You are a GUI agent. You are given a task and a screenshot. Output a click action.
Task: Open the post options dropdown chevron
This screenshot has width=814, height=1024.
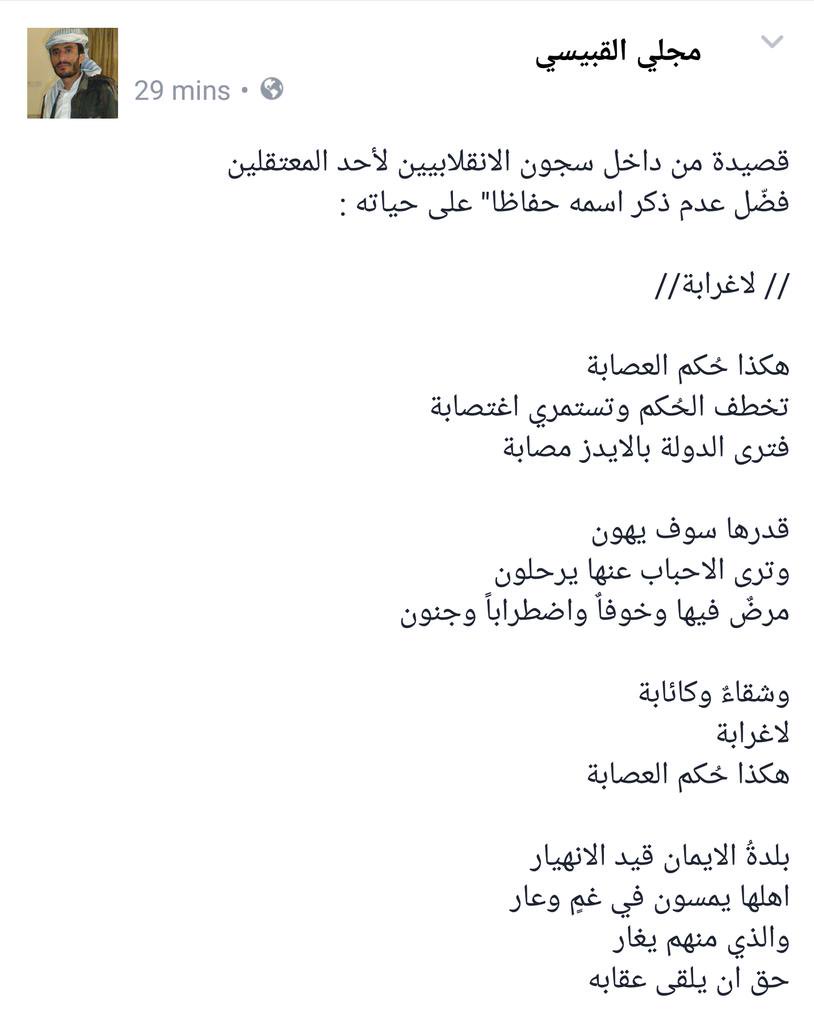click(x=772, y=42)
